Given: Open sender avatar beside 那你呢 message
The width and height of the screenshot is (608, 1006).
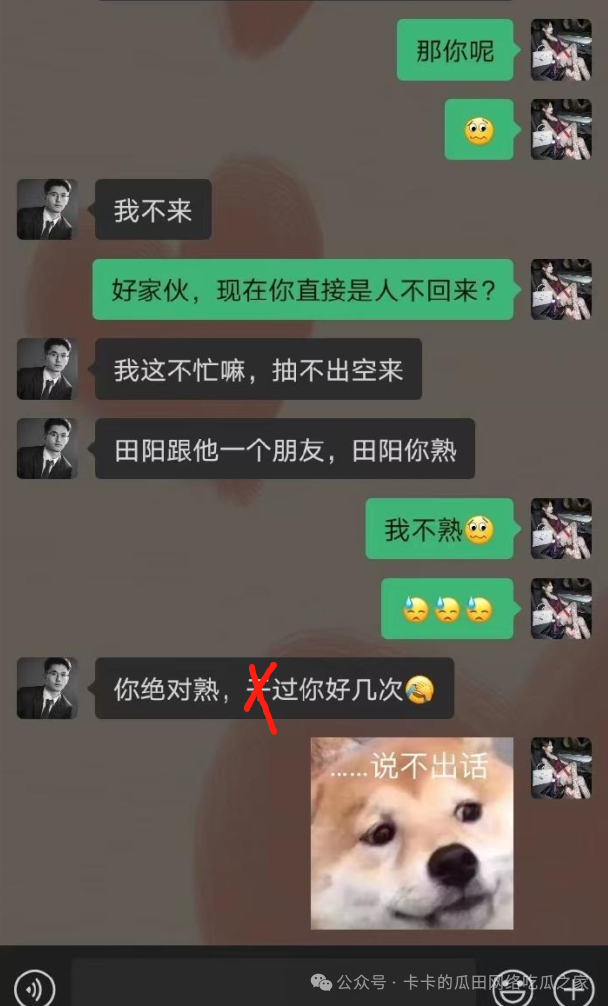Looking at the screenshot, I should [560, 49].
